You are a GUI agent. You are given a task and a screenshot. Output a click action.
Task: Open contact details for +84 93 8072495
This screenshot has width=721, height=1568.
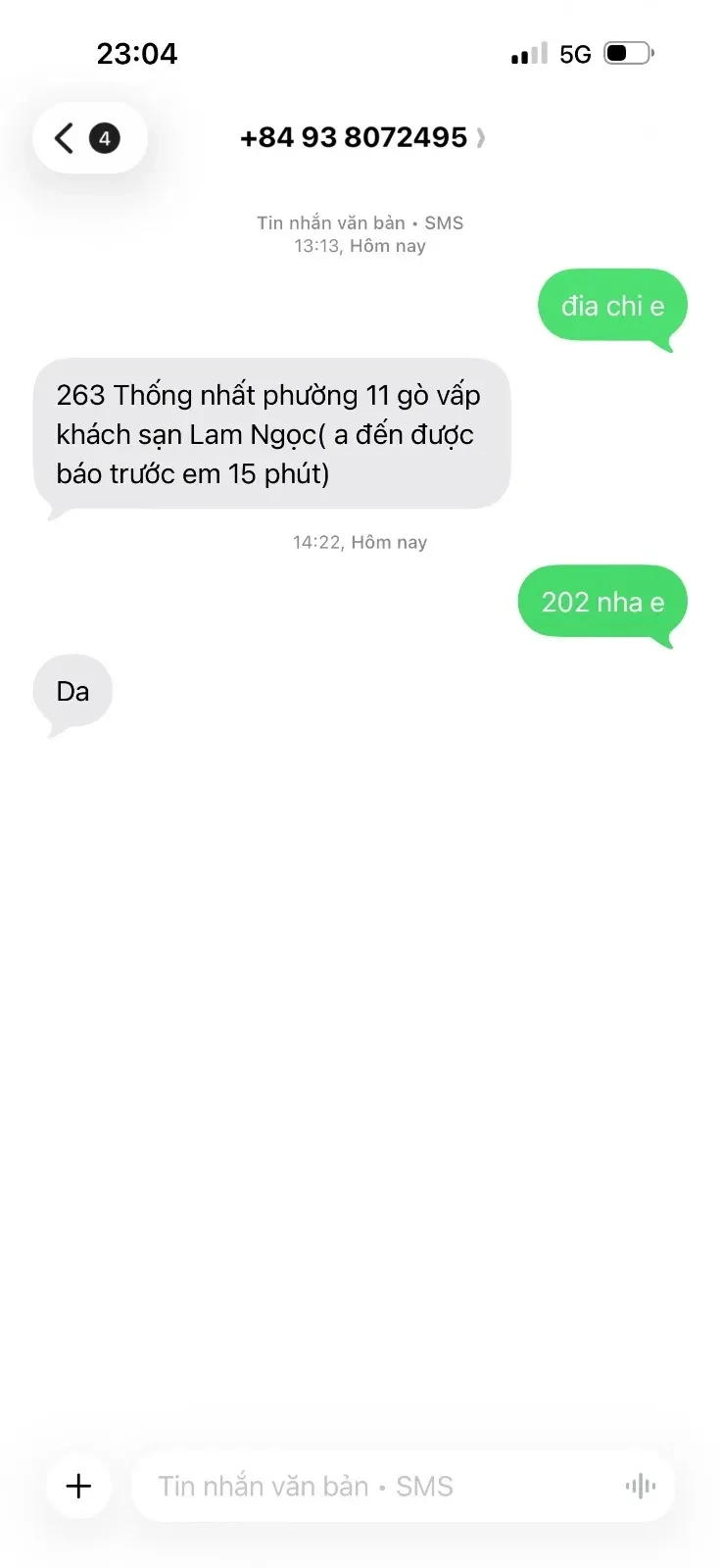point(362,138)
